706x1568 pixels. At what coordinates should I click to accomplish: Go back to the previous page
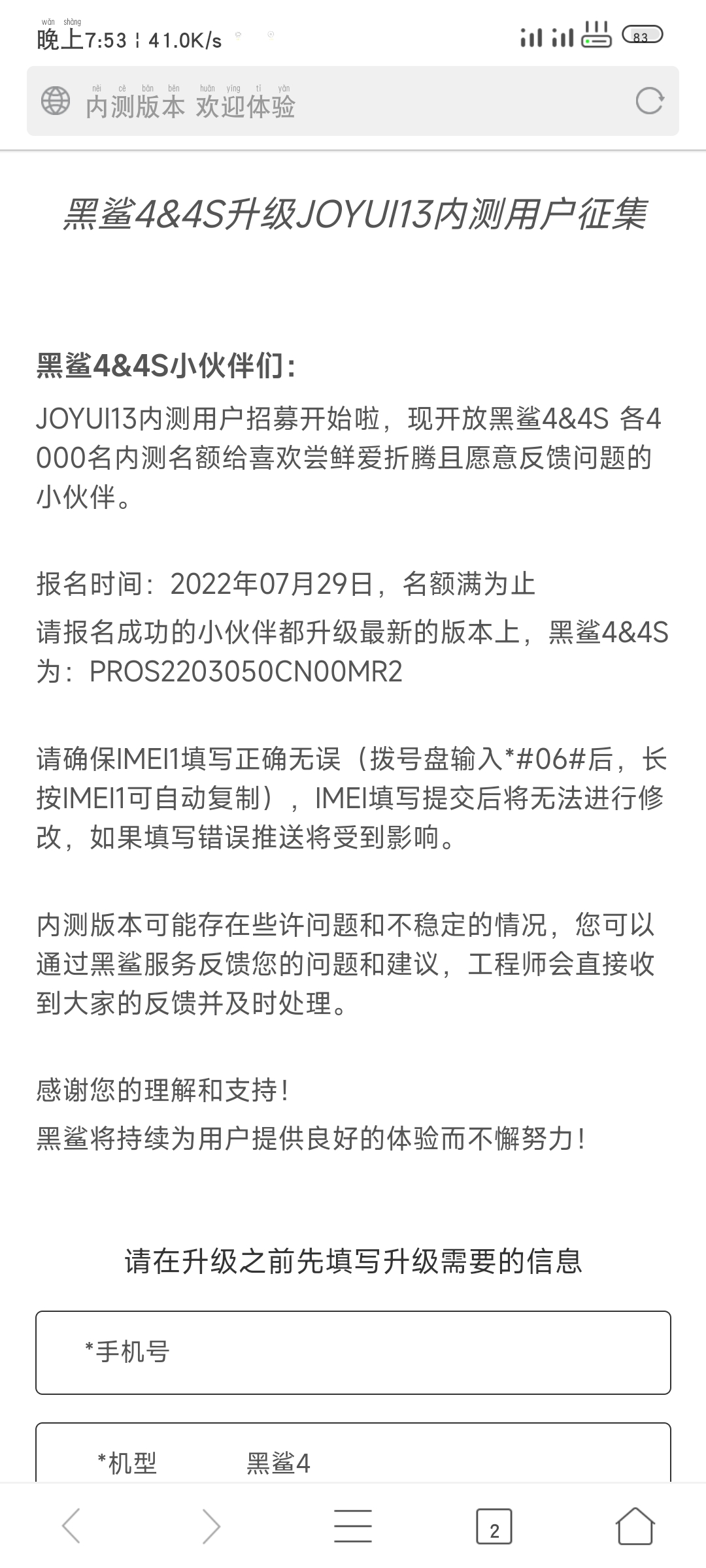71,1526
